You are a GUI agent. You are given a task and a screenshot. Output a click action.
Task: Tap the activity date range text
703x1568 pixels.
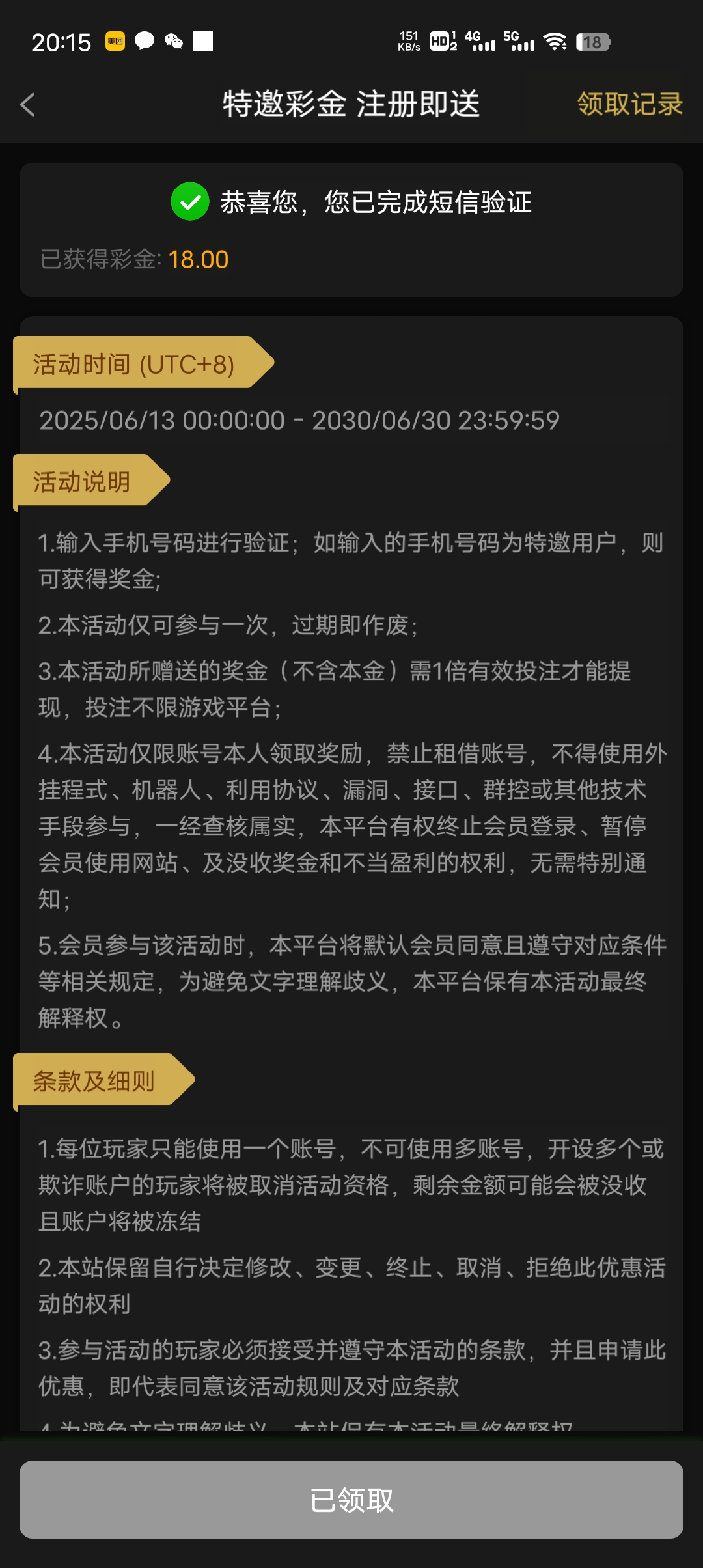click(298, 421)
